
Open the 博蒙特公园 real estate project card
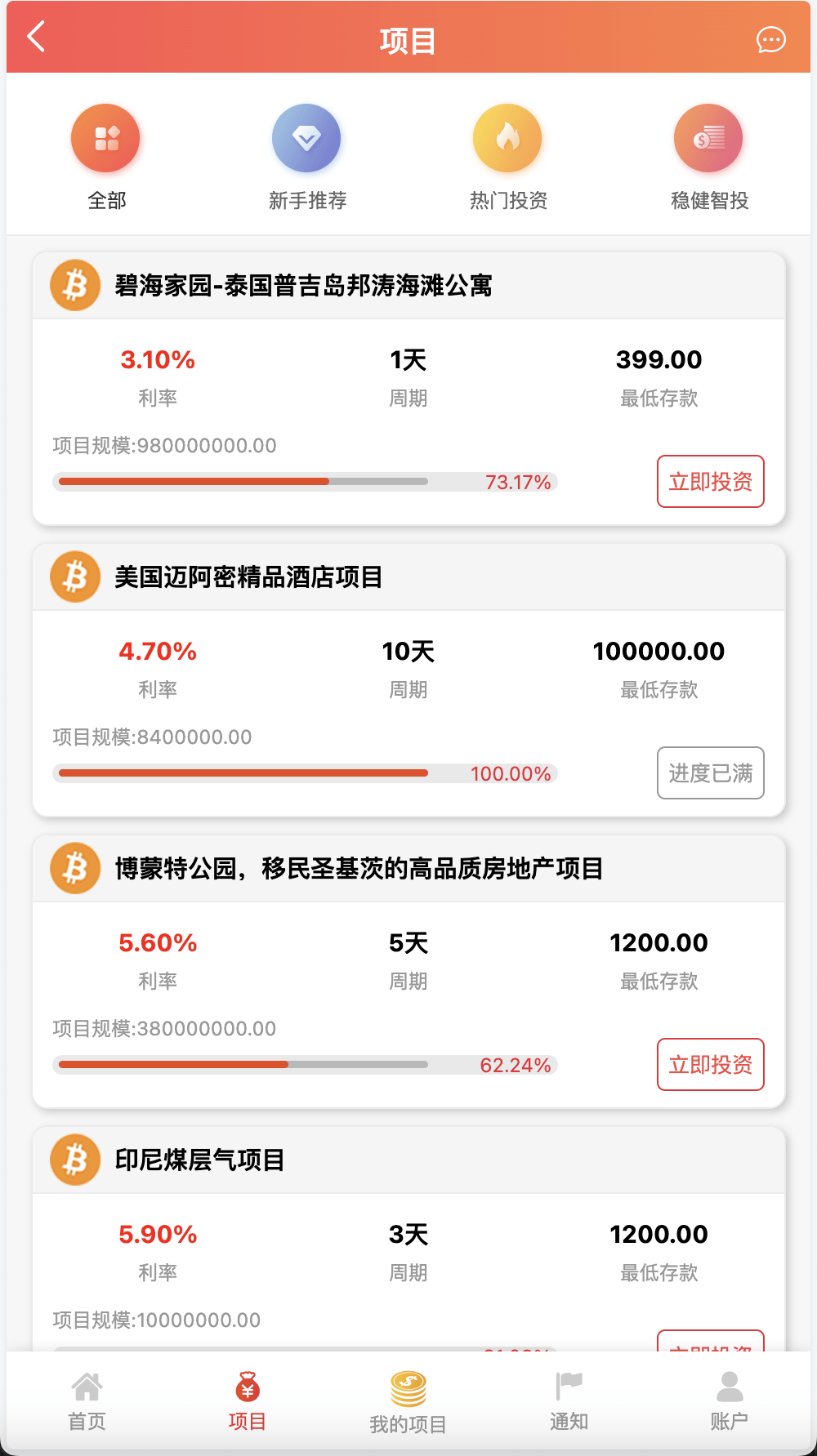359,869
